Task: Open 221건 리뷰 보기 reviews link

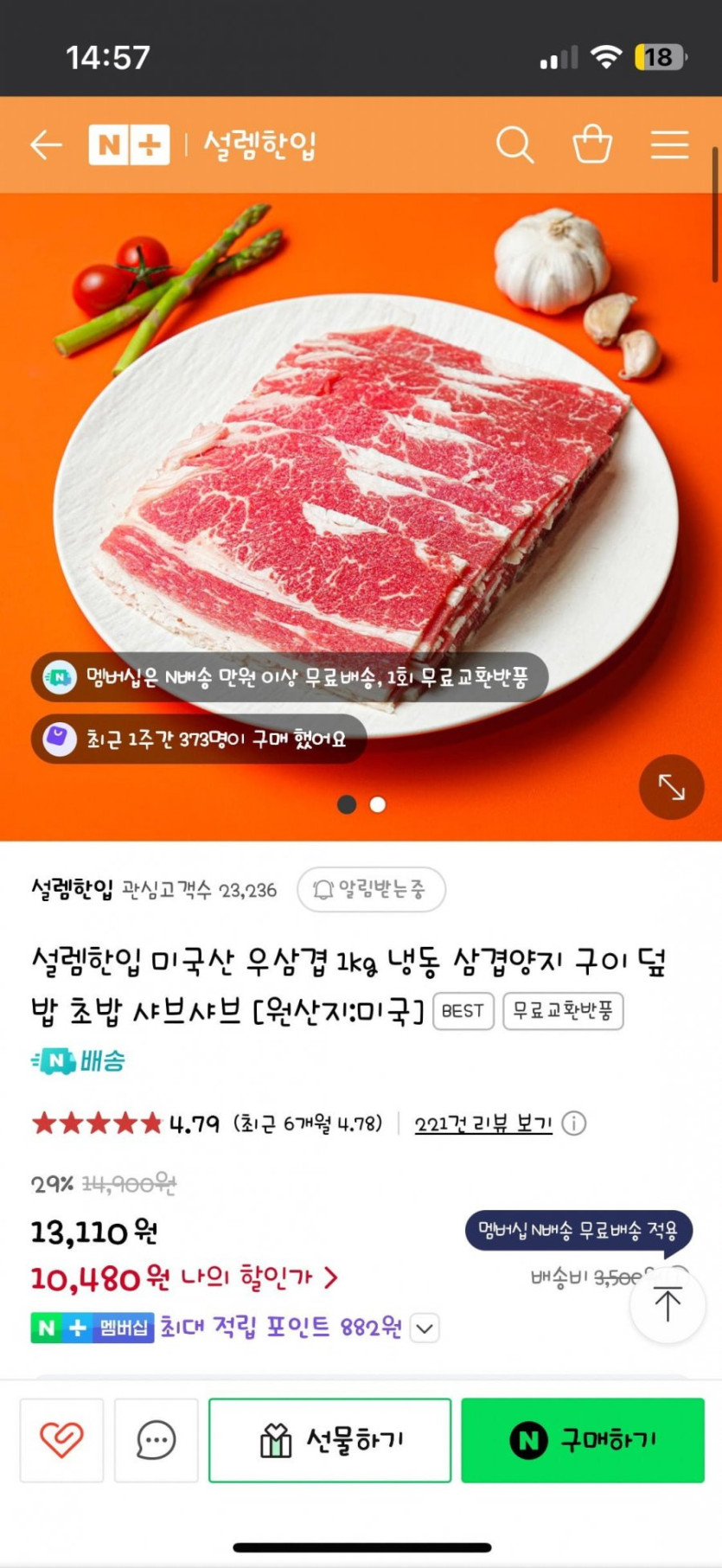Action: (x=482, y=1123)
